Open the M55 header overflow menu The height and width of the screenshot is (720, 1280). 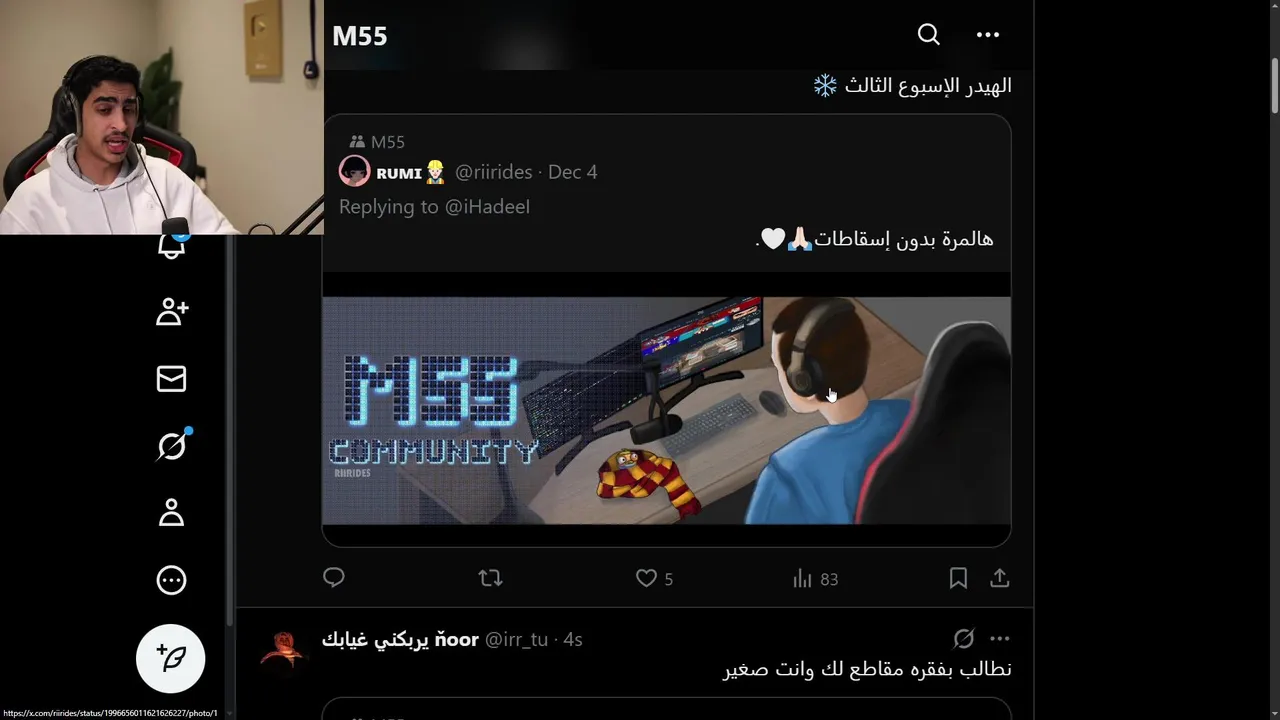(x=988, y=35)
